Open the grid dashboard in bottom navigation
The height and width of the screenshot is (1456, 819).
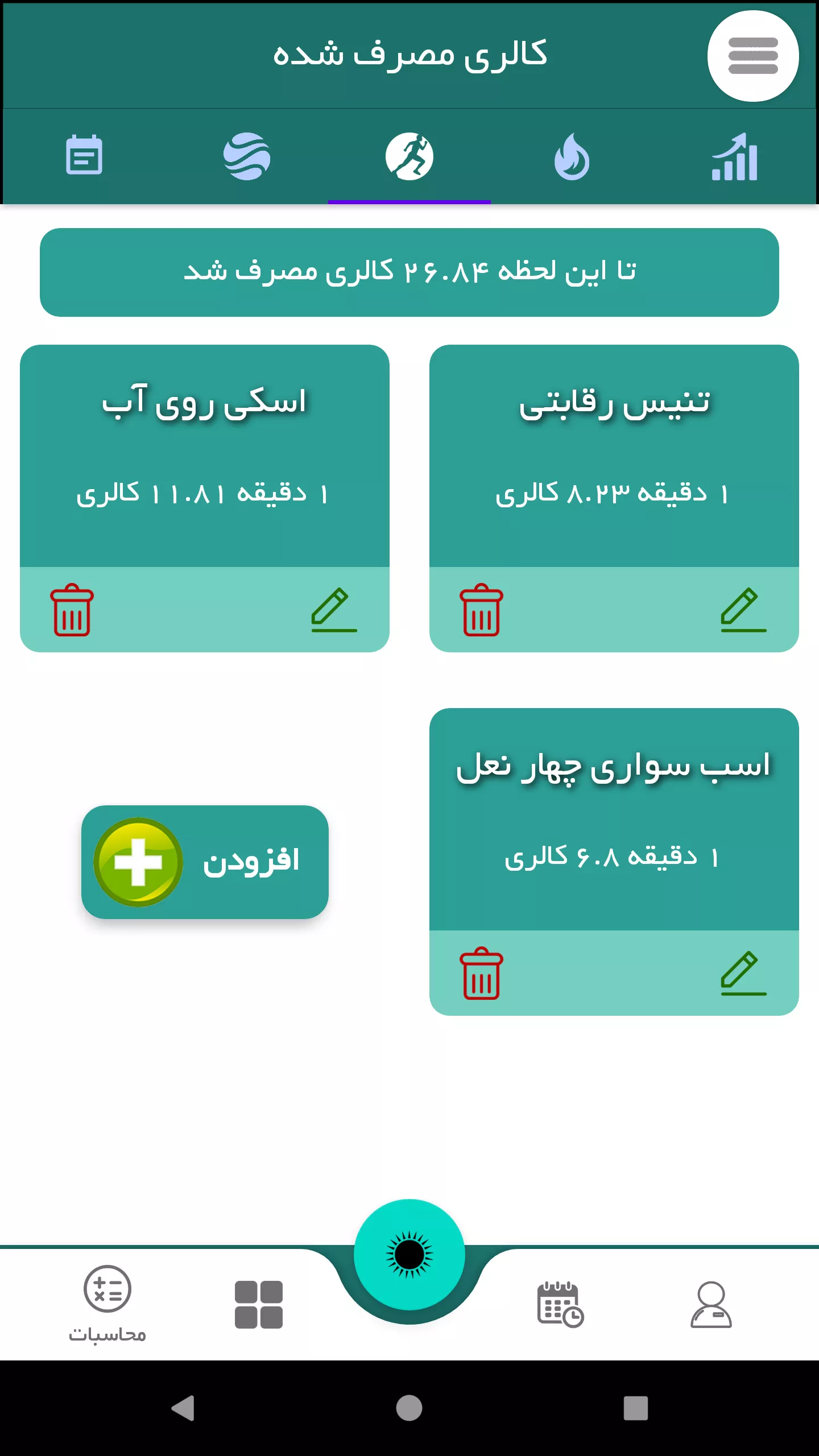coord(259,1304)
